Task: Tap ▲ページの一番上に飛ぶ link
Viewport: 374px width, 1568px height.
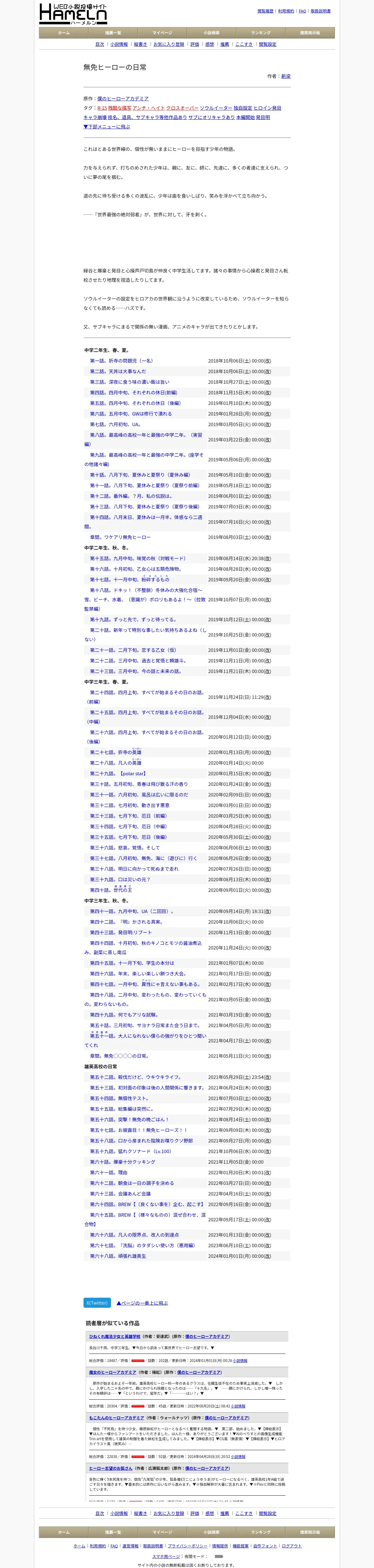Action: click(142, 1303)
